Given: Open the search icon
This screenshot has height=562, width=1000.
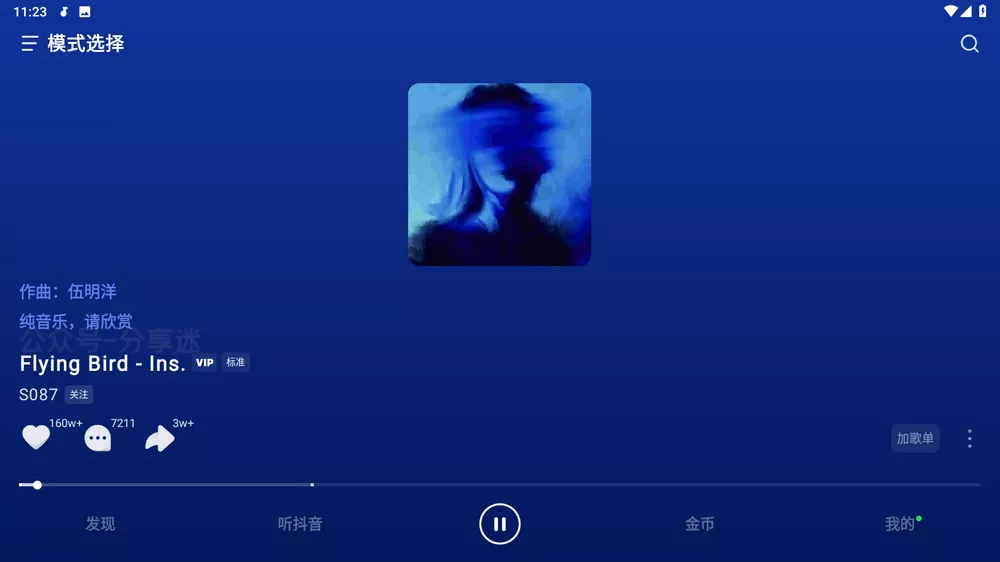Looking at the screenshot, I should coord(969,44).
